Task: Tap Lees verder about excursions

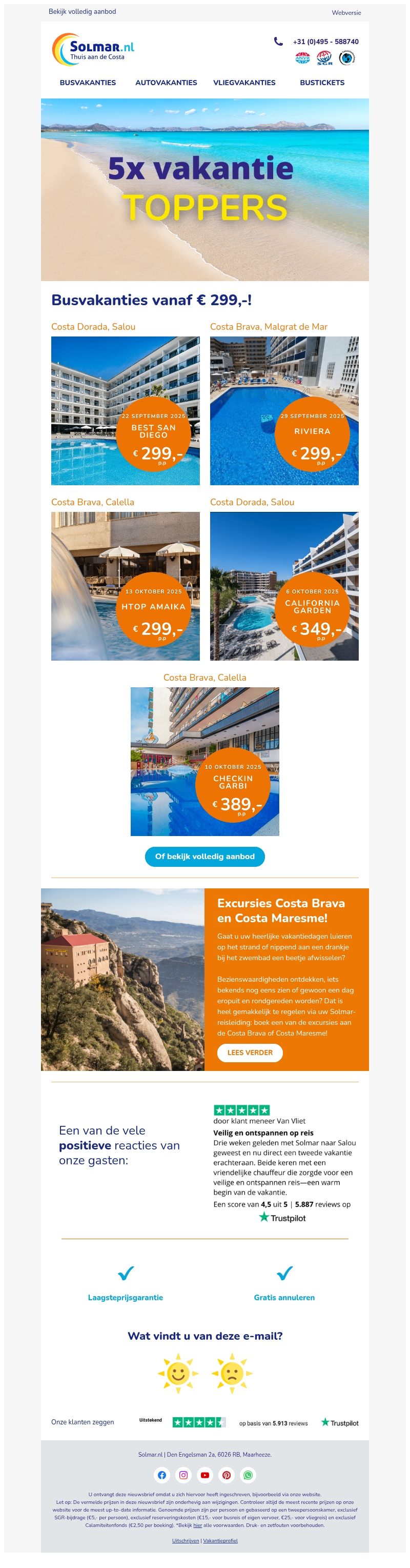Action: [250, 1053]
